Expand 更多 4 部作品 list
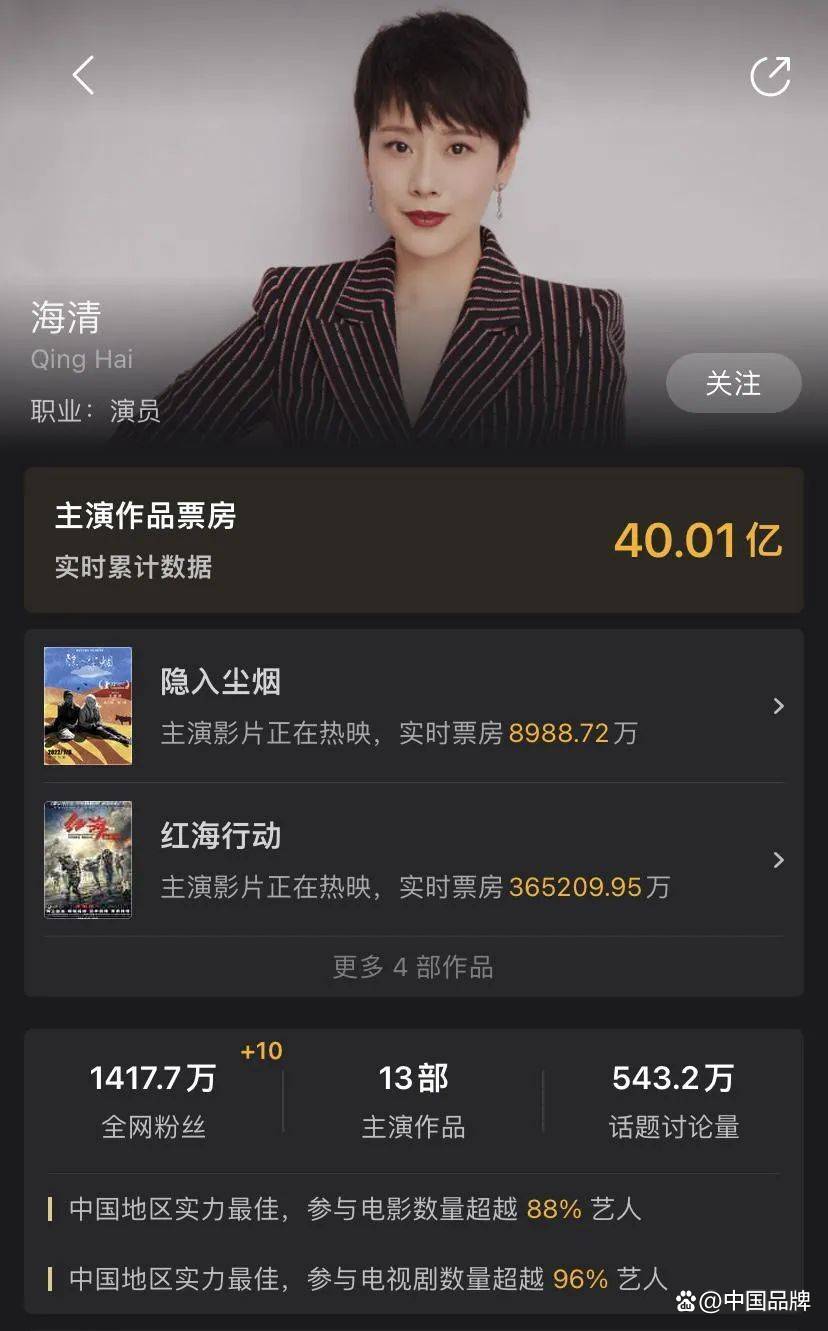 click(413, 967)
